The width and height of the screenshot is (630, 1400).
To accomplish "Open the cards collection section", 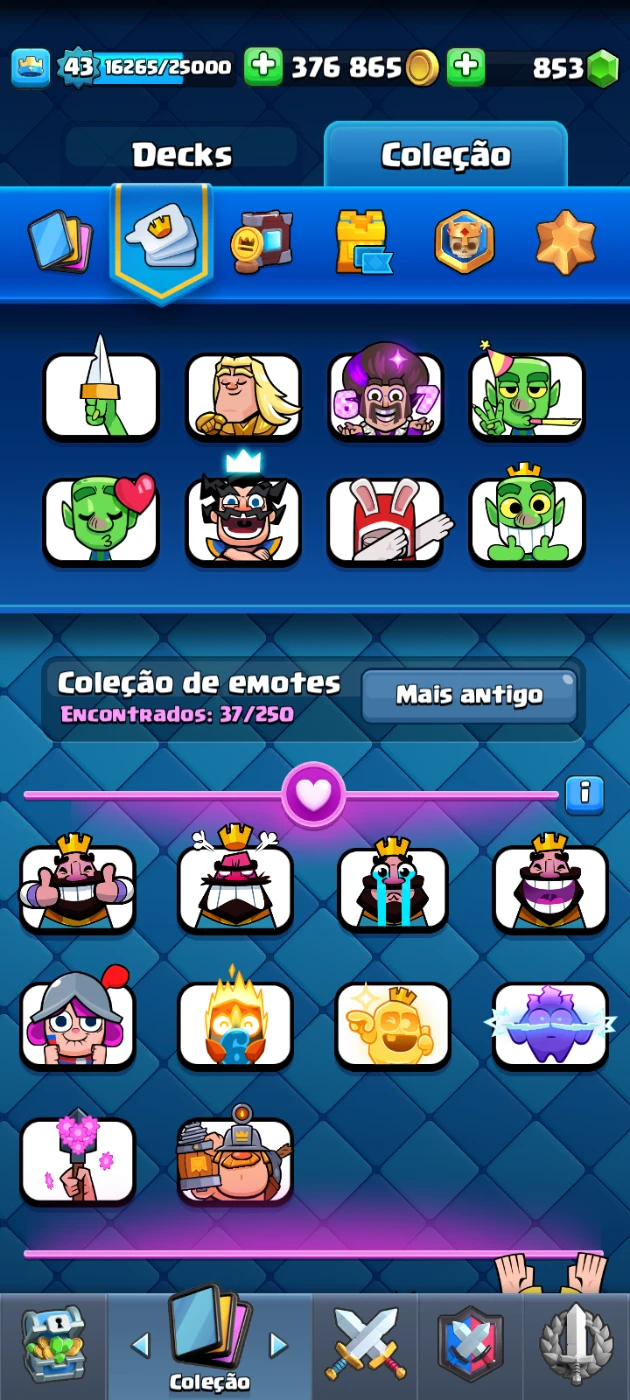I will [59, 242].
